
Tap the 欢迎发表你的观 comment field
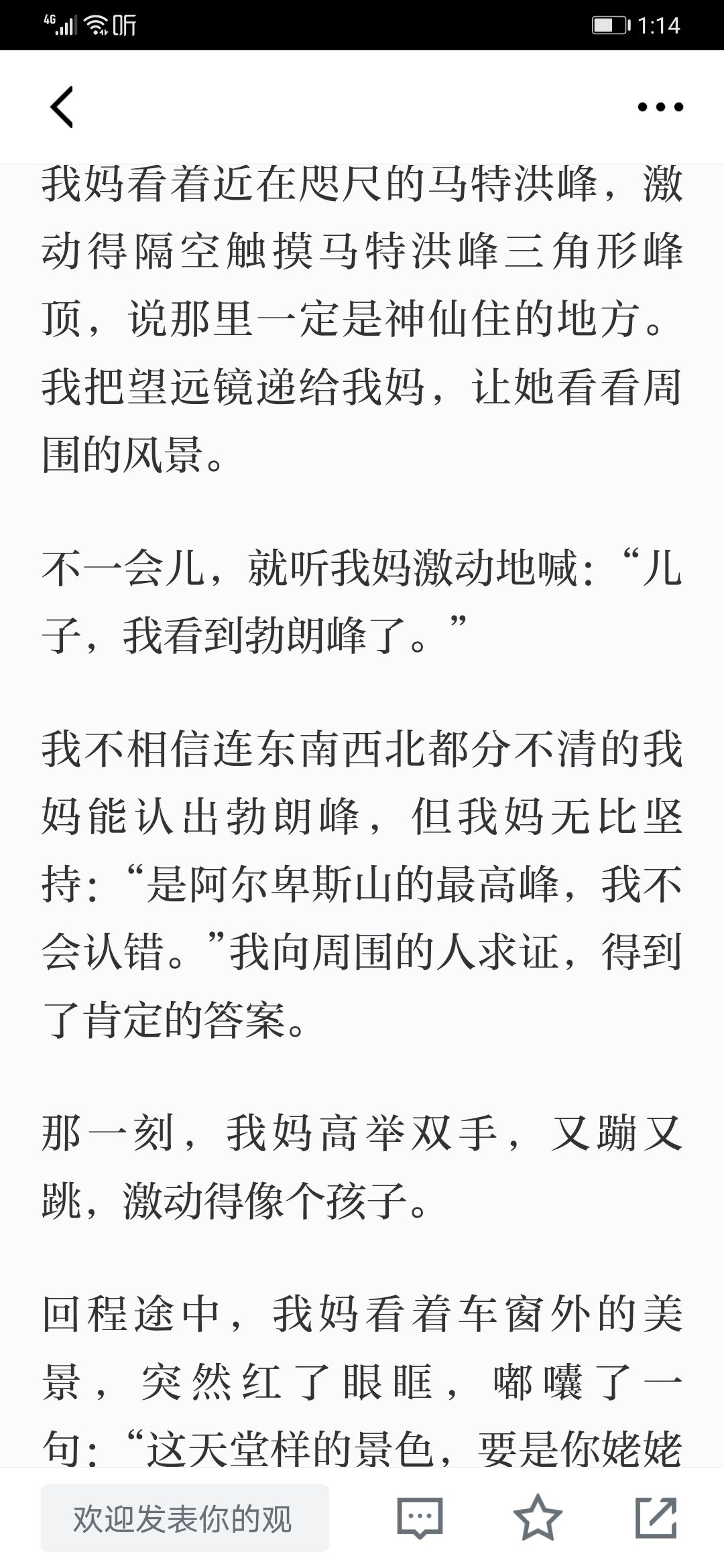pos(185,1518)
